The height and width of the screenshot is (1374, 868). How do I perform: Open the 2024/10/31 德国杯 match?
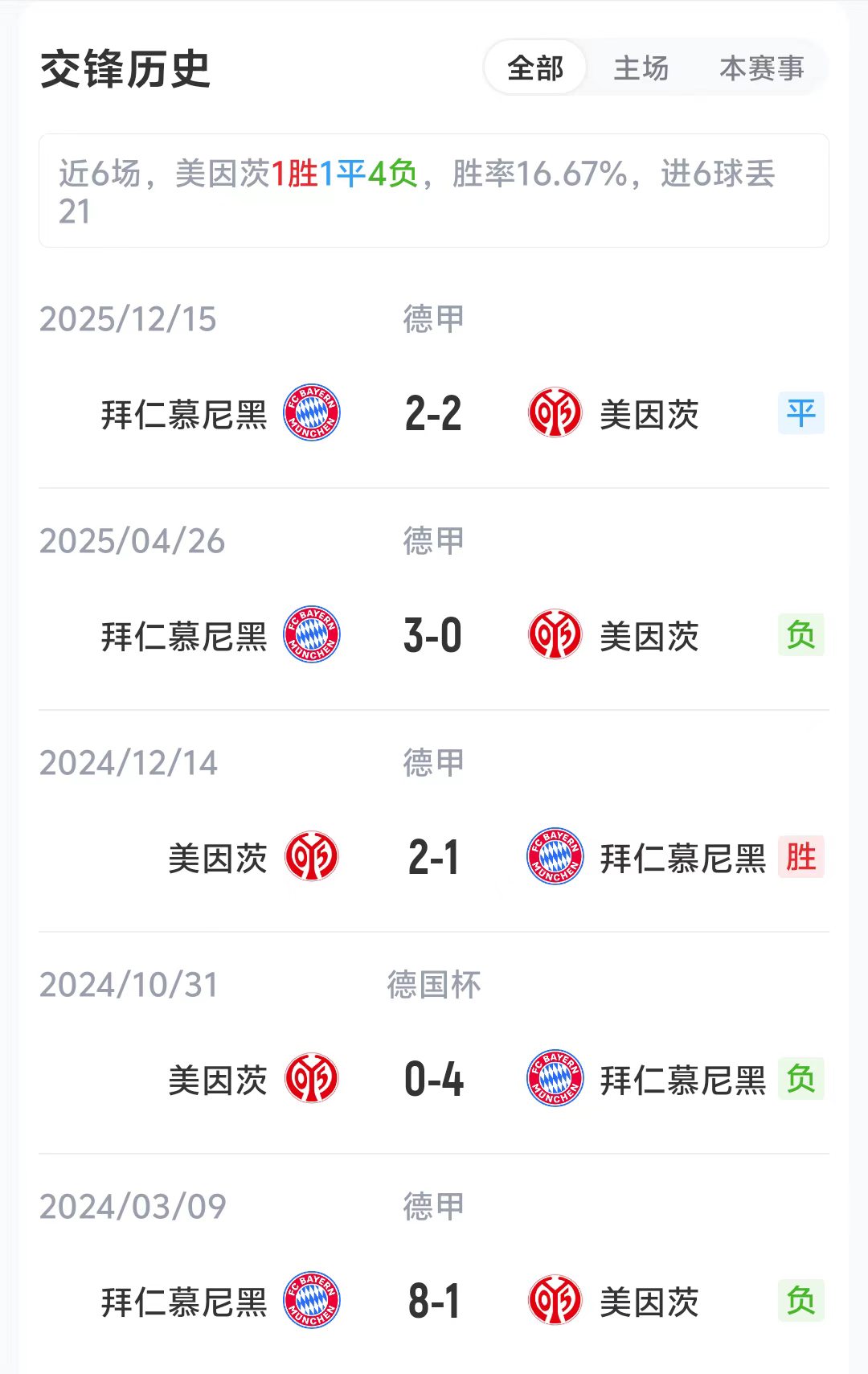click(x=433, y=1080)
